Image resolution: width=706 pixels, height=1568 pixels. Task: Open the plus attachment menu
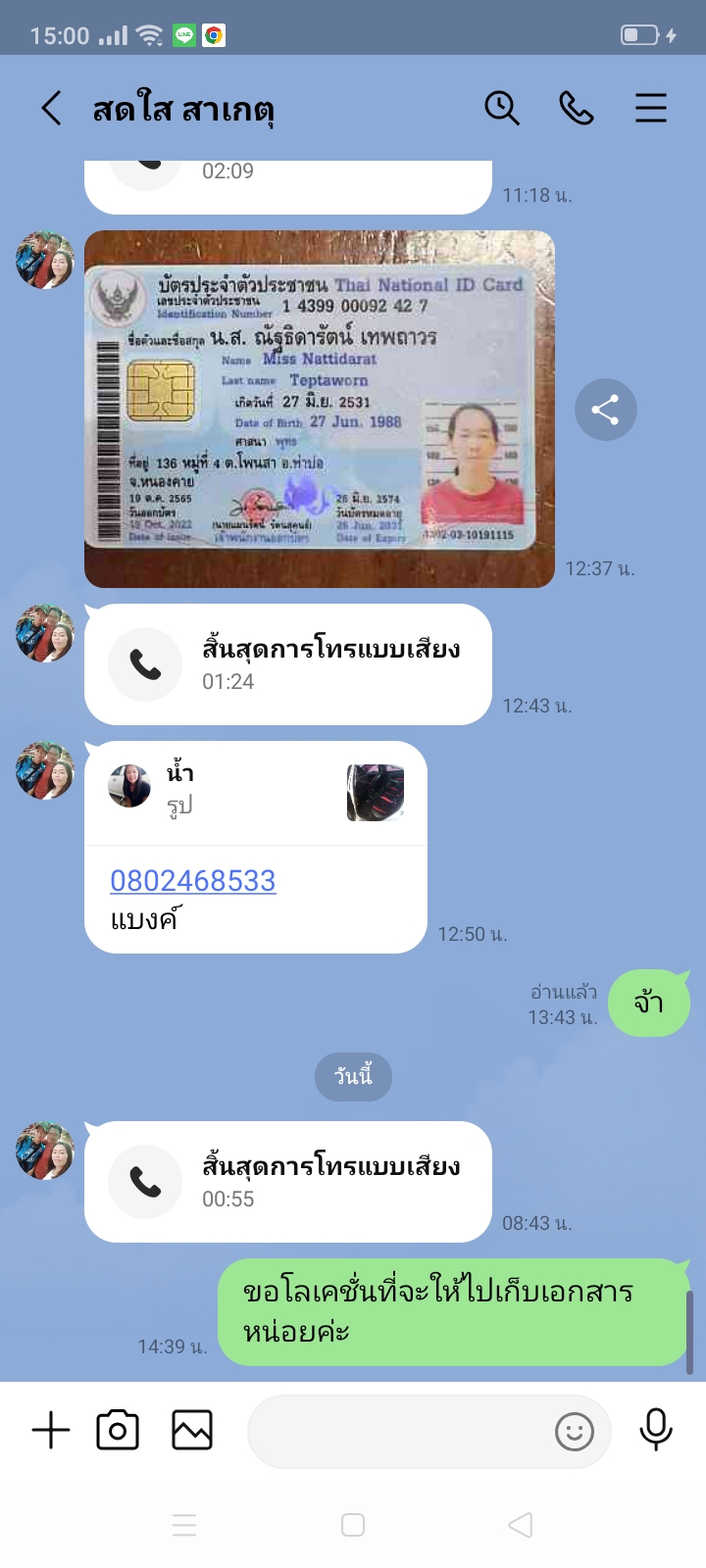click(51, 1431)
